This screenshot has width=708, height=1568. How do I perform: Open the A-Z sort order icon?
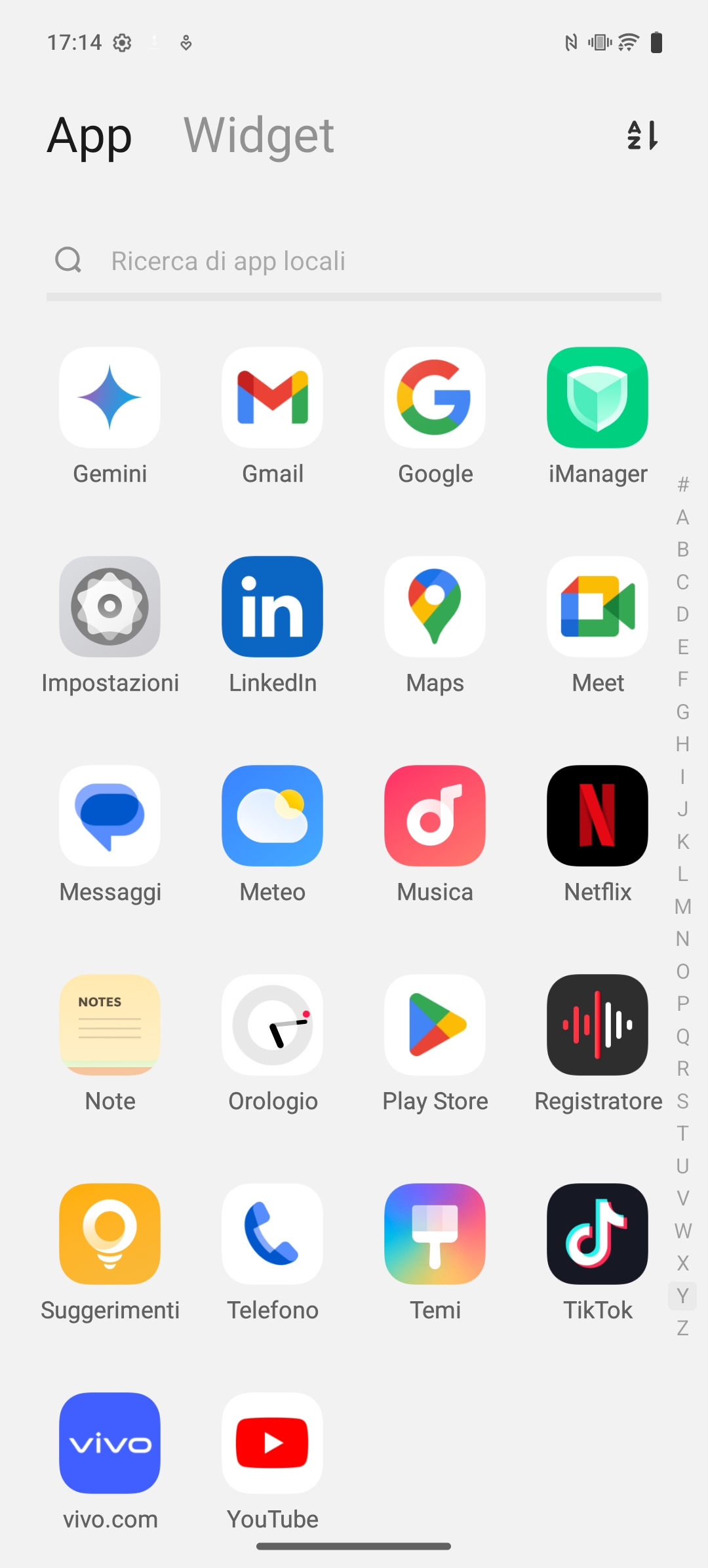[x=642, y=135]
